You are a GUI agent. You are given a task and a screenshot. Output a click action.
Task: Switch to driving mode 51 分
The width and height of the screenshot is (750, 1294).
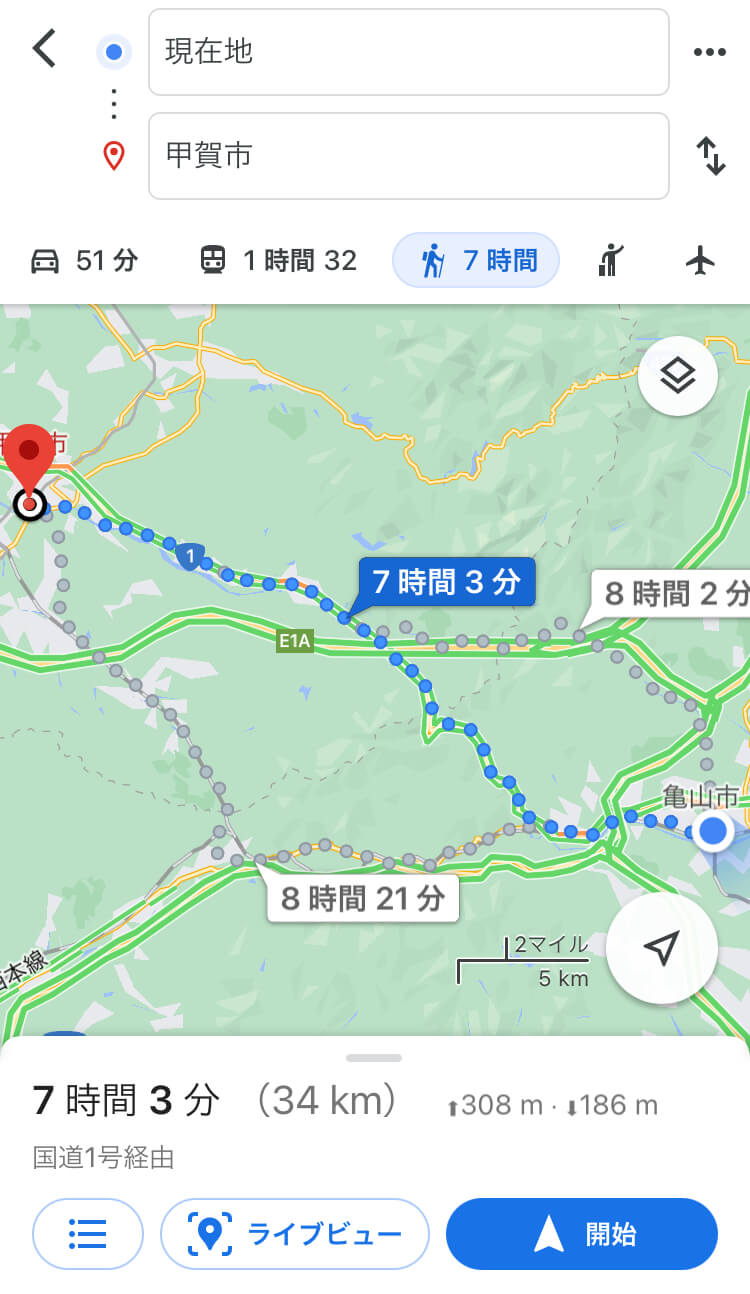pyautogui.click(x=84, y=261)
